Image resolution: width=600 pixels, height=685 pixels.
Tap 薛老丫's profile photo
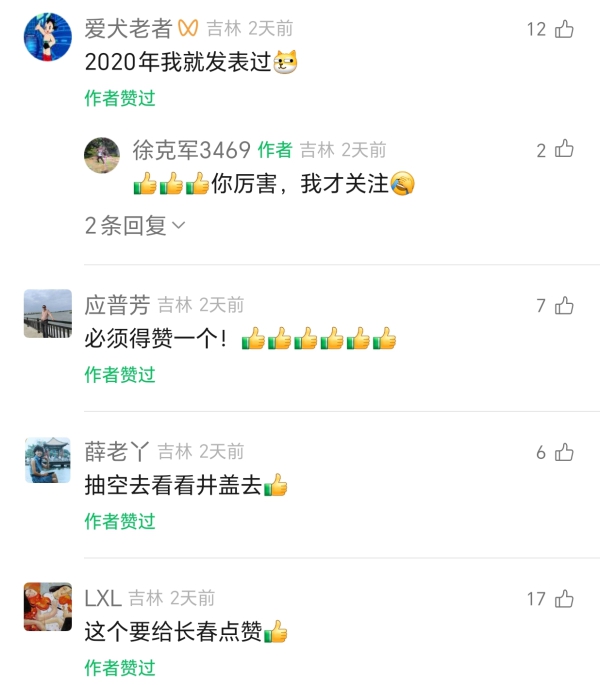[x=47, y=461]
